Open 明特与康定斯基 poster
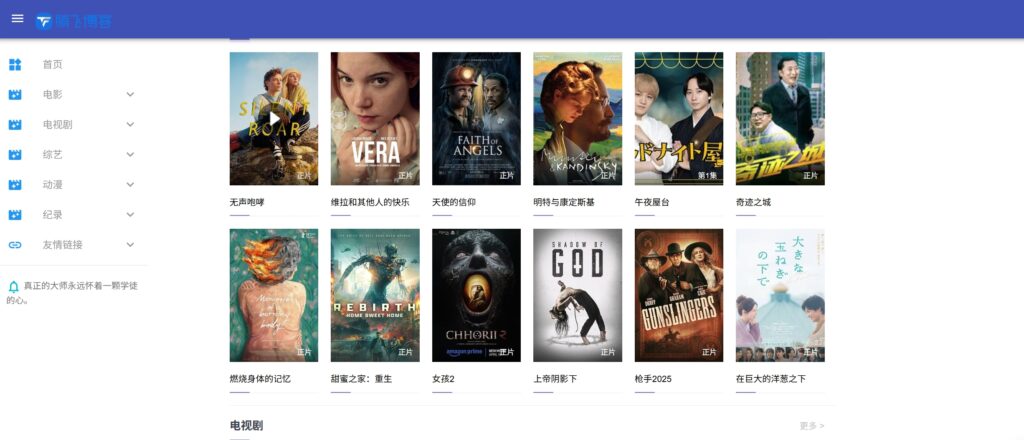Image resolution: width=1024 pixels, height=440 pixels. click(x=577, y=118)
